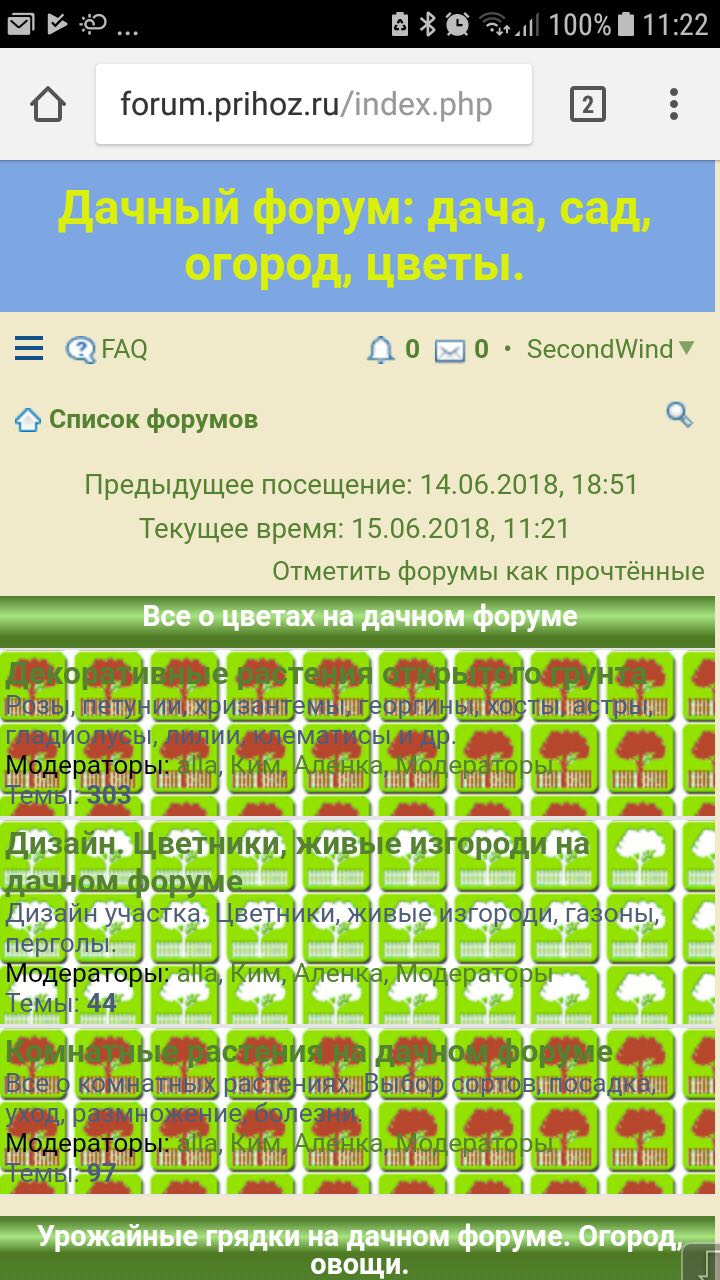Tap the browser home icon
Viewport: 720px width, 1280px height.
48,104
